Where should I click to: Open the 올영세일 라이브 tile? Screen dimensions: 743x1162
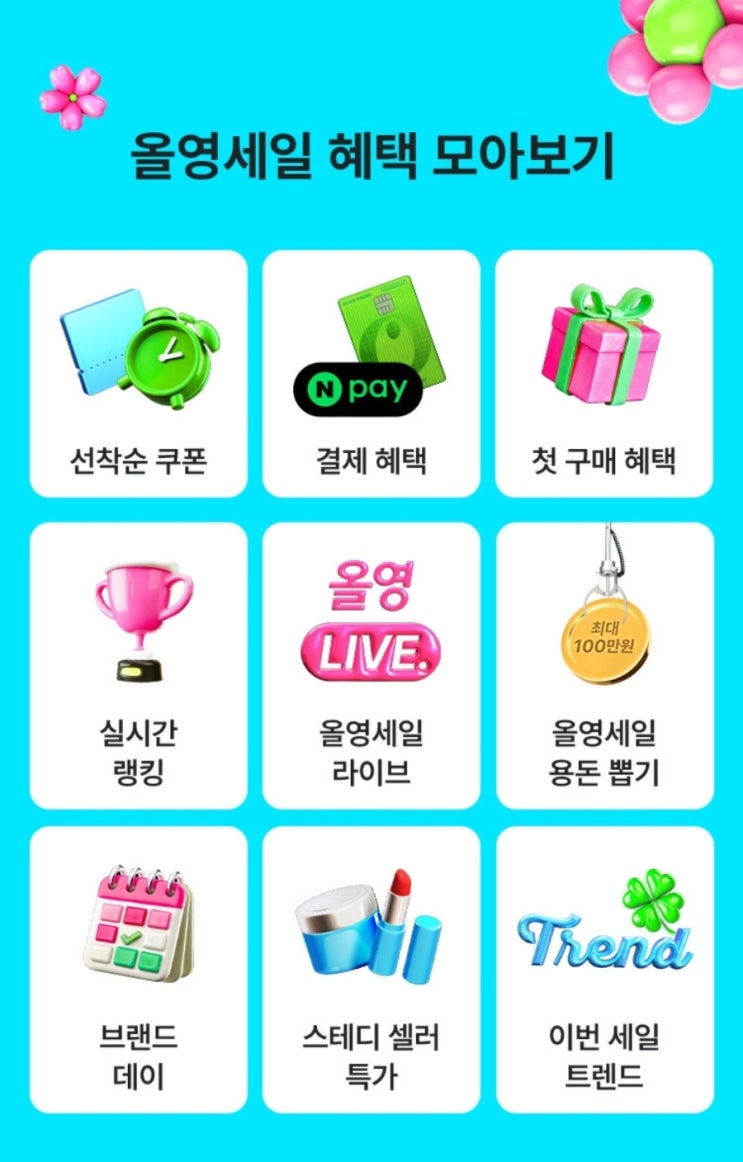(371, 665)
